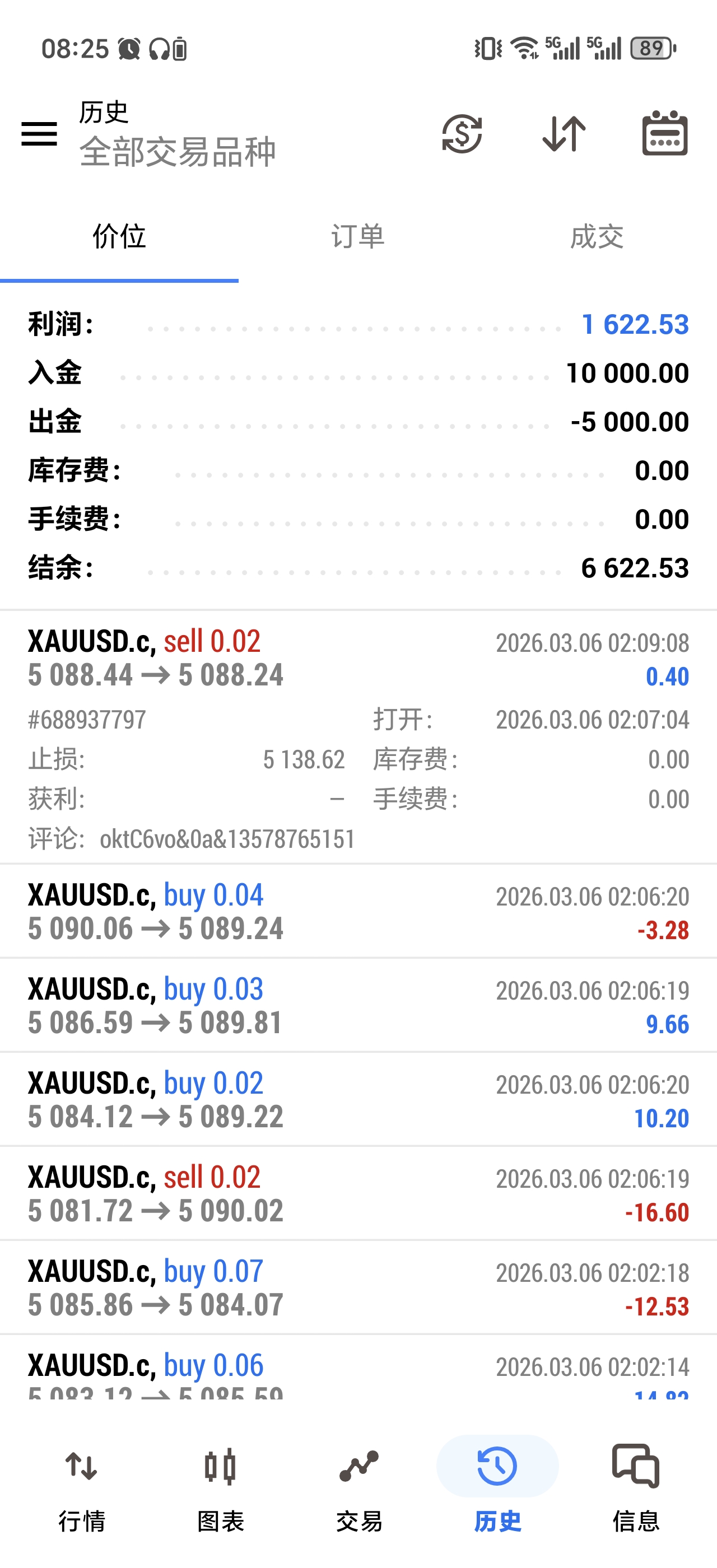
Task: Expand the sell 0.02 trade with -16.60 loss
Action: point(358,1194)
